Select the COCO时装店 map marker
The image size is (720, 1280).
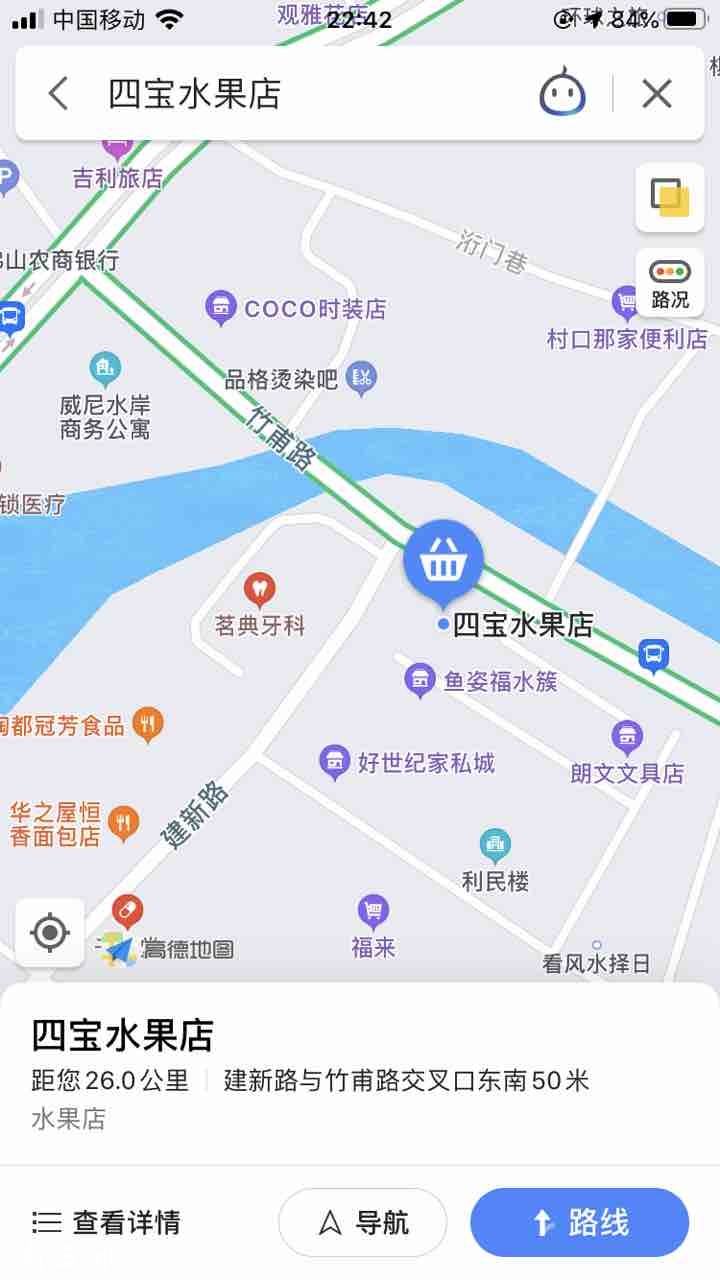click(221, 308)
